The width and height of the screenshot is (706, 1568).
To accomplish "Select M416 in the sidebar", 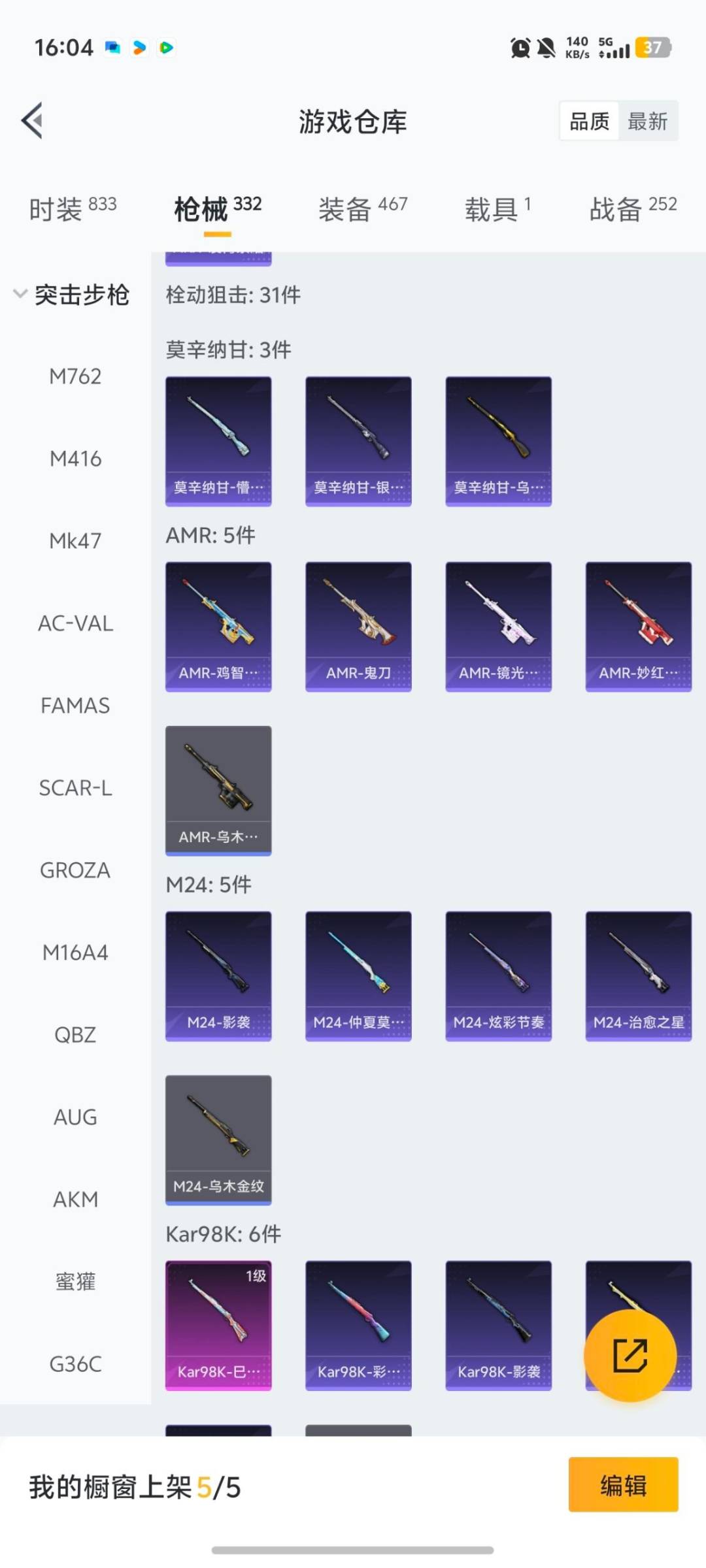I will click(x=75, y=459).
